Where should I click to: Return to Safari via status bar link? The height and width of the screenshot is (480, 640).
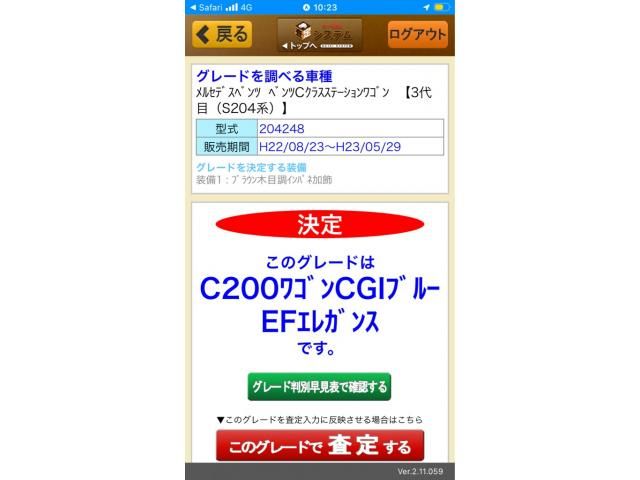point(208,6)
